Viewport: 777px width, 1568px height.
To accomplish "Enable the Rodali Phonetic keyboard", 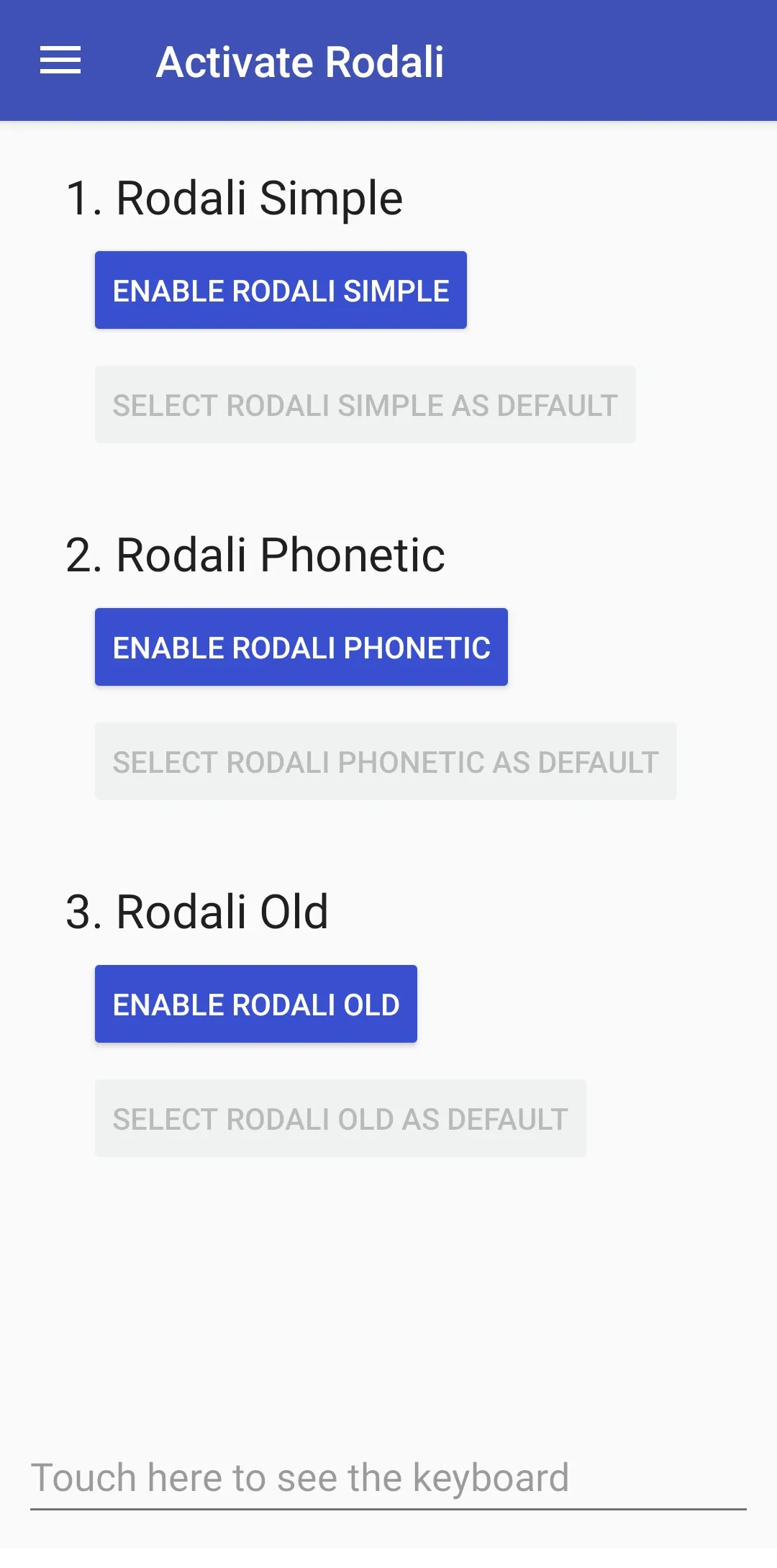I will pyautogui.click(x=301, y=646).
